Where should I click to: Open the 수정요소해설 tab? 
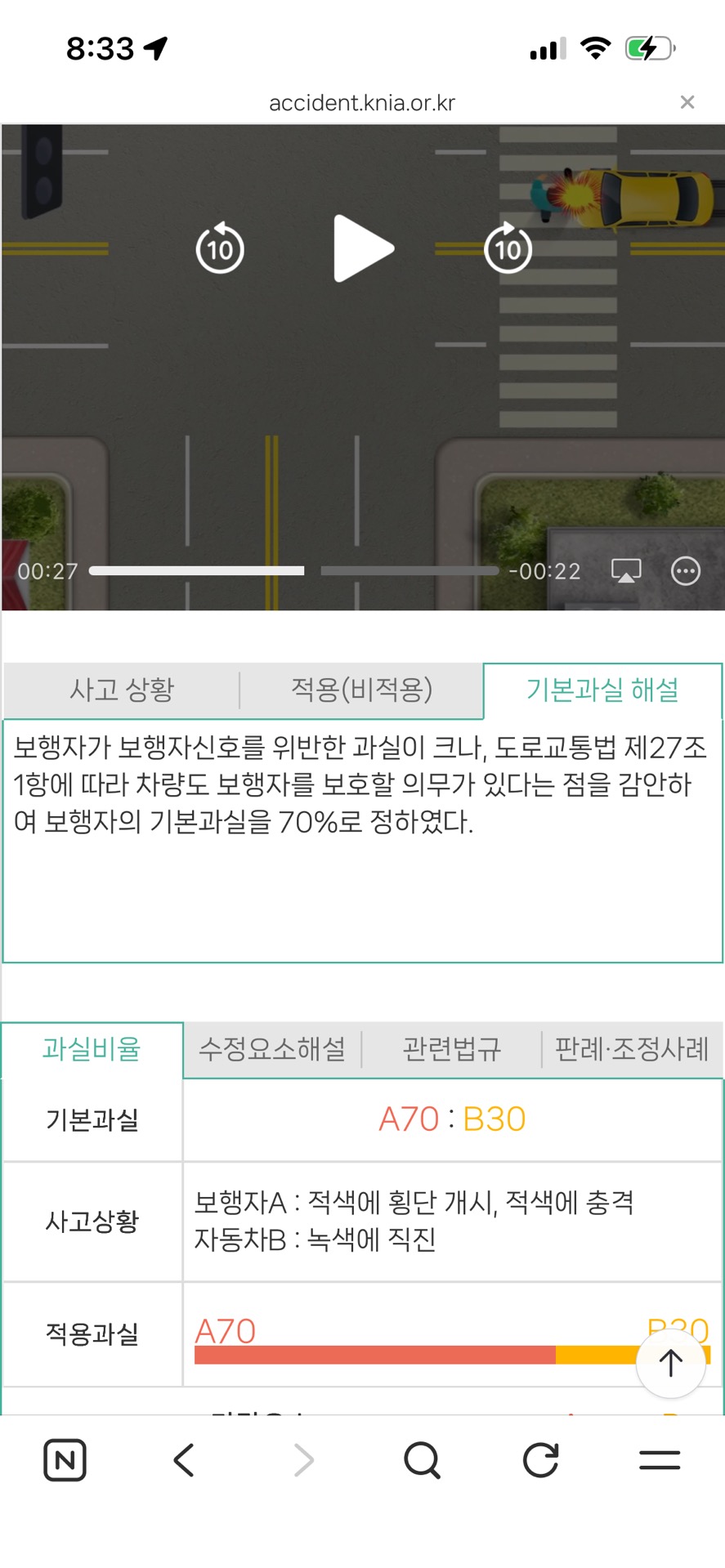coord(272,1048)
